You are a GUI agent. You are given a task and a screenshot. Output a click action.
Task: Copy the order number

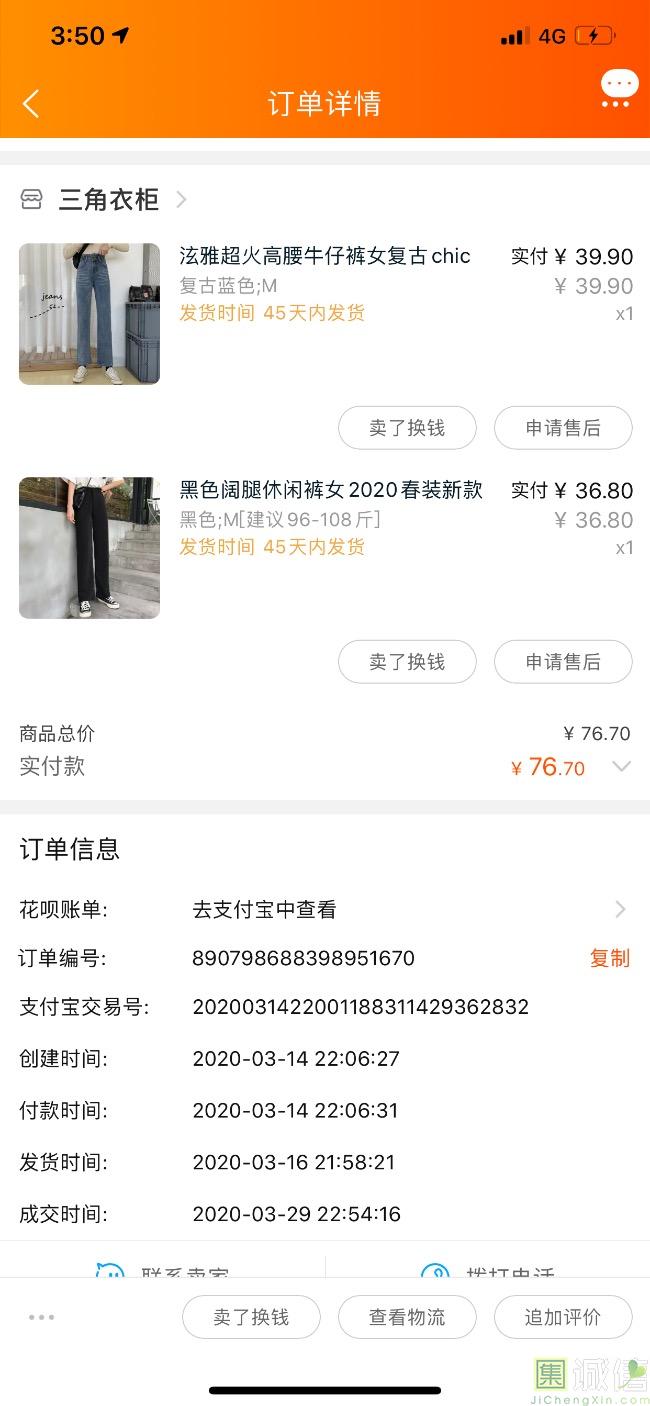(x=609, y=958)
